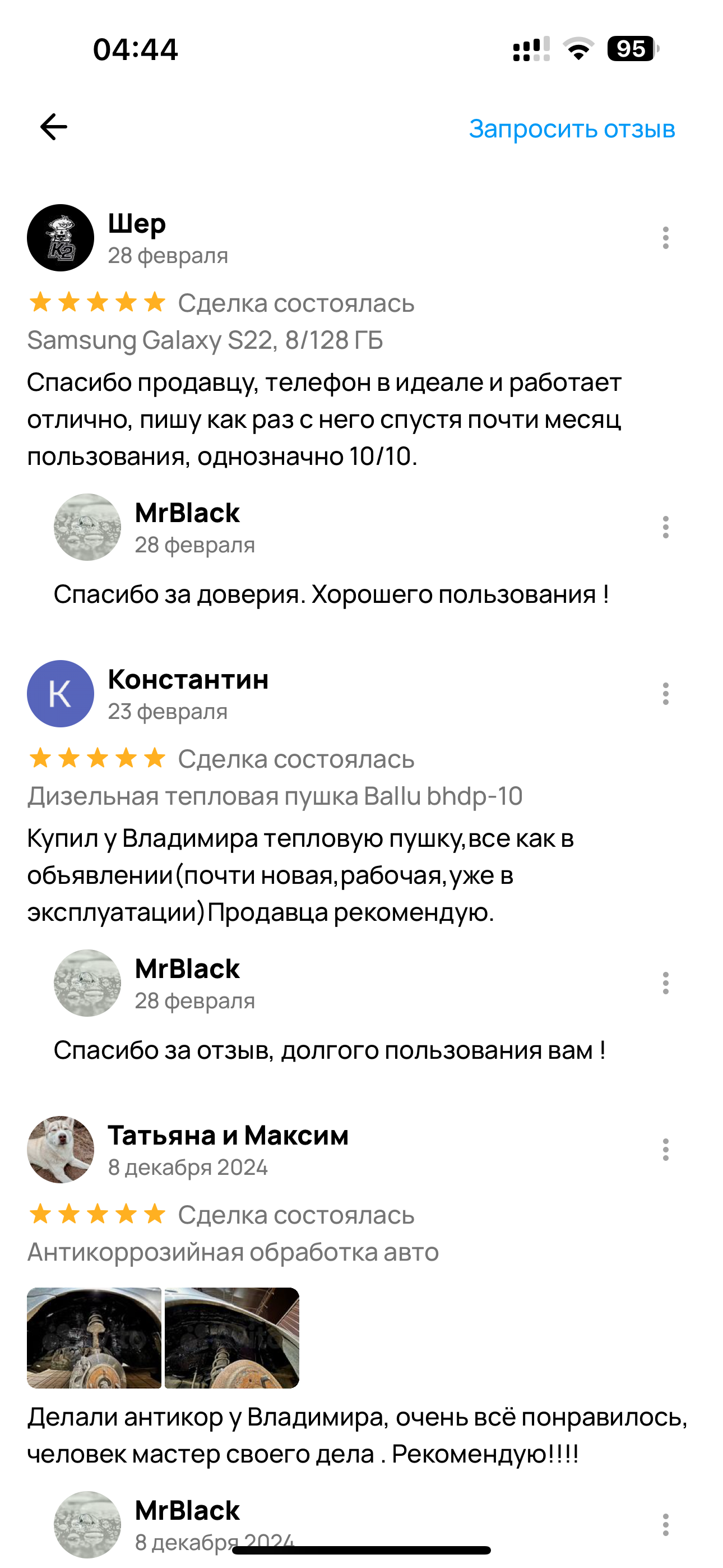Tap the Запросить отзыв link
The image size is (723, 1568).
tap(572, 128)
